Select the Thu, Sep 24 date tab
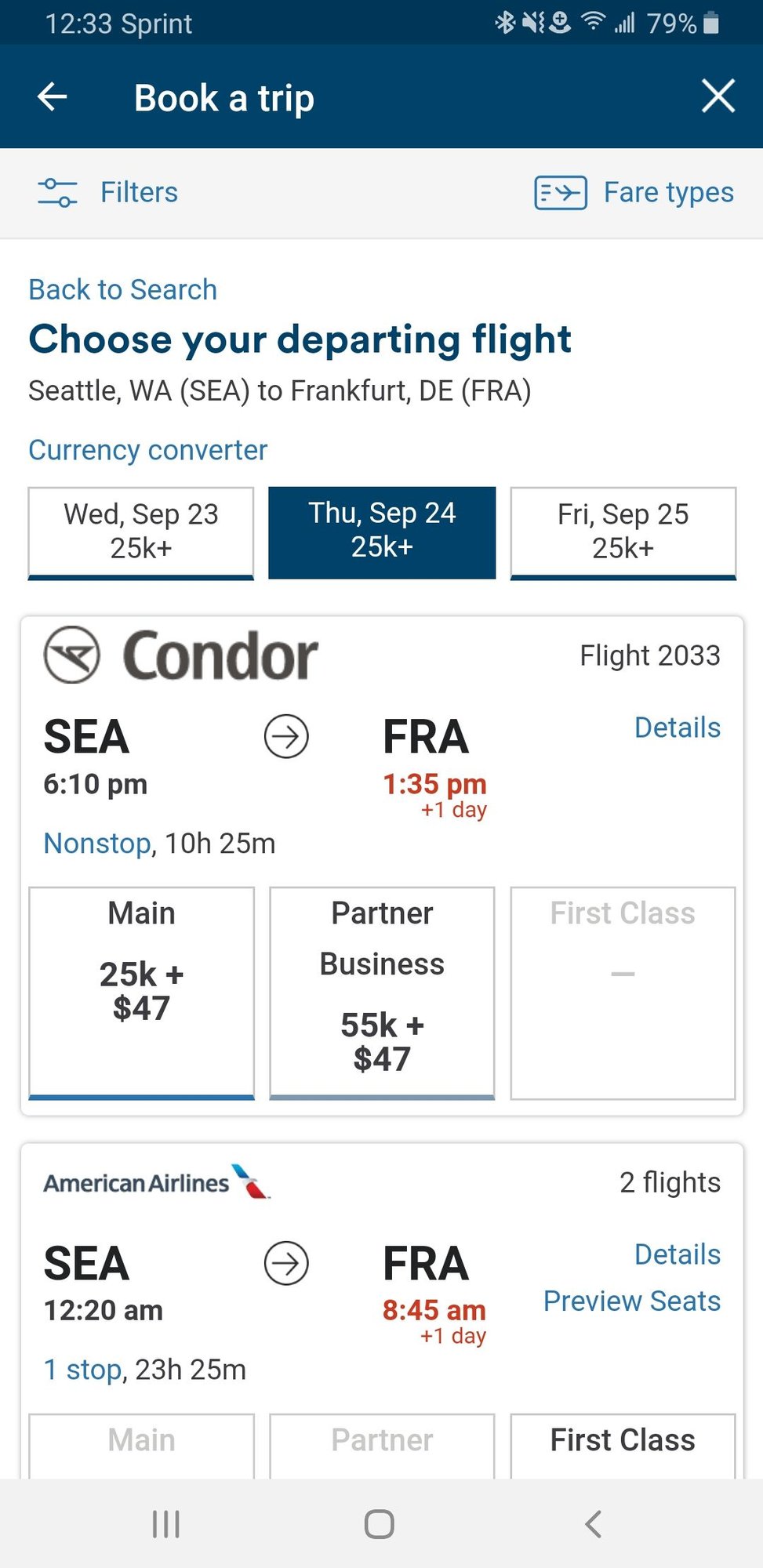This screenshot has width=763, height=1568. coord(382,532)
